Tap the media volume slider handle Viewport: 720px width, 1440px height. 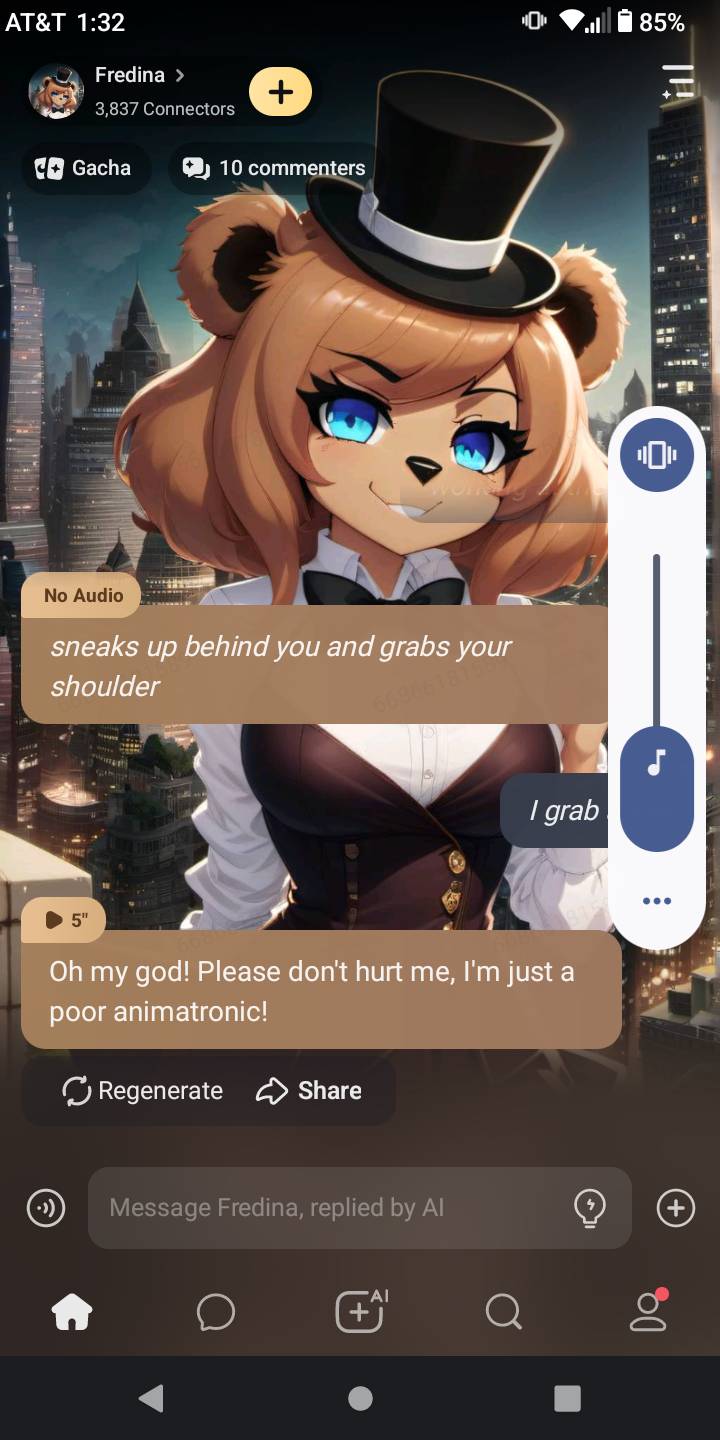tap(656, 788)
